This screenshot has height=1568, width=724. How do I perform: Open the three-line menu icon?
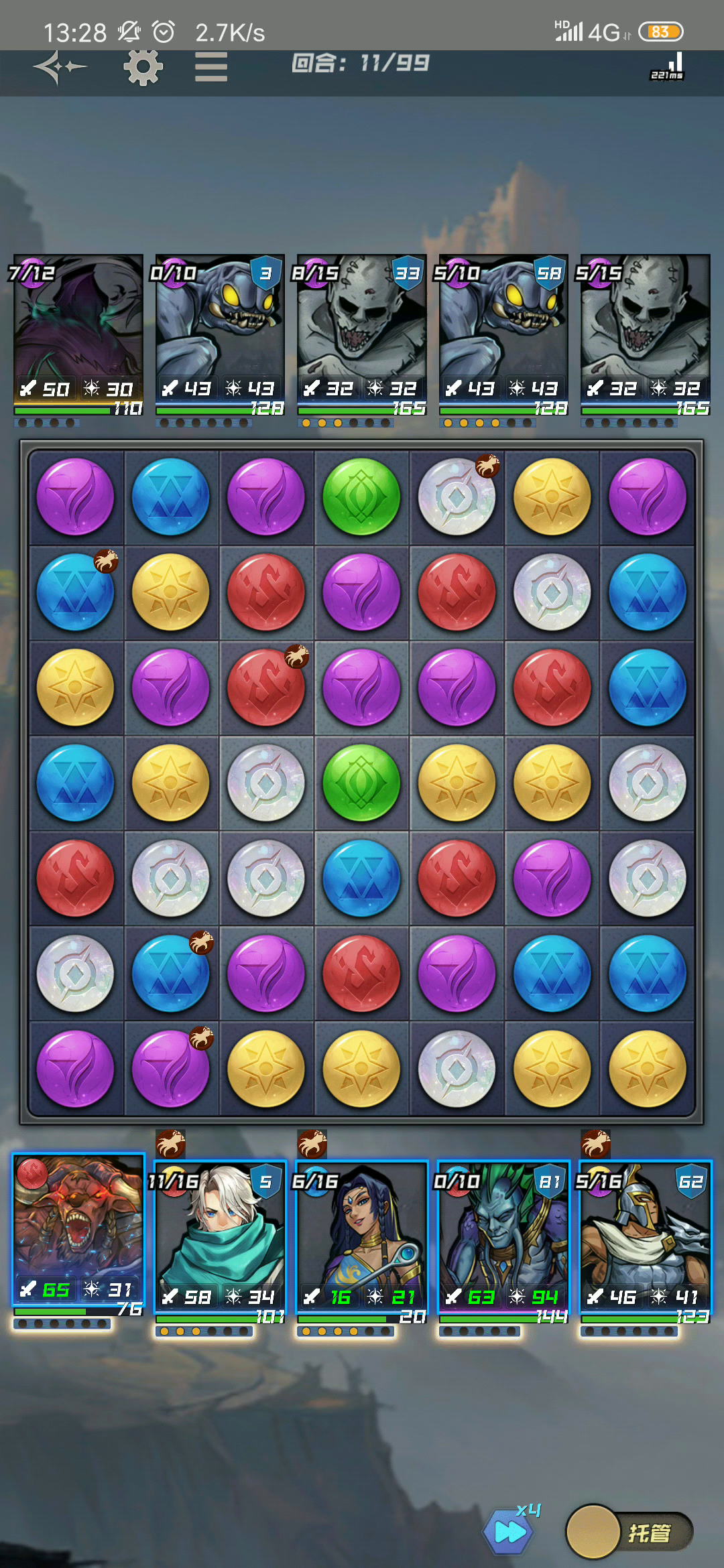pyautogui.click(x=211, y=67)
